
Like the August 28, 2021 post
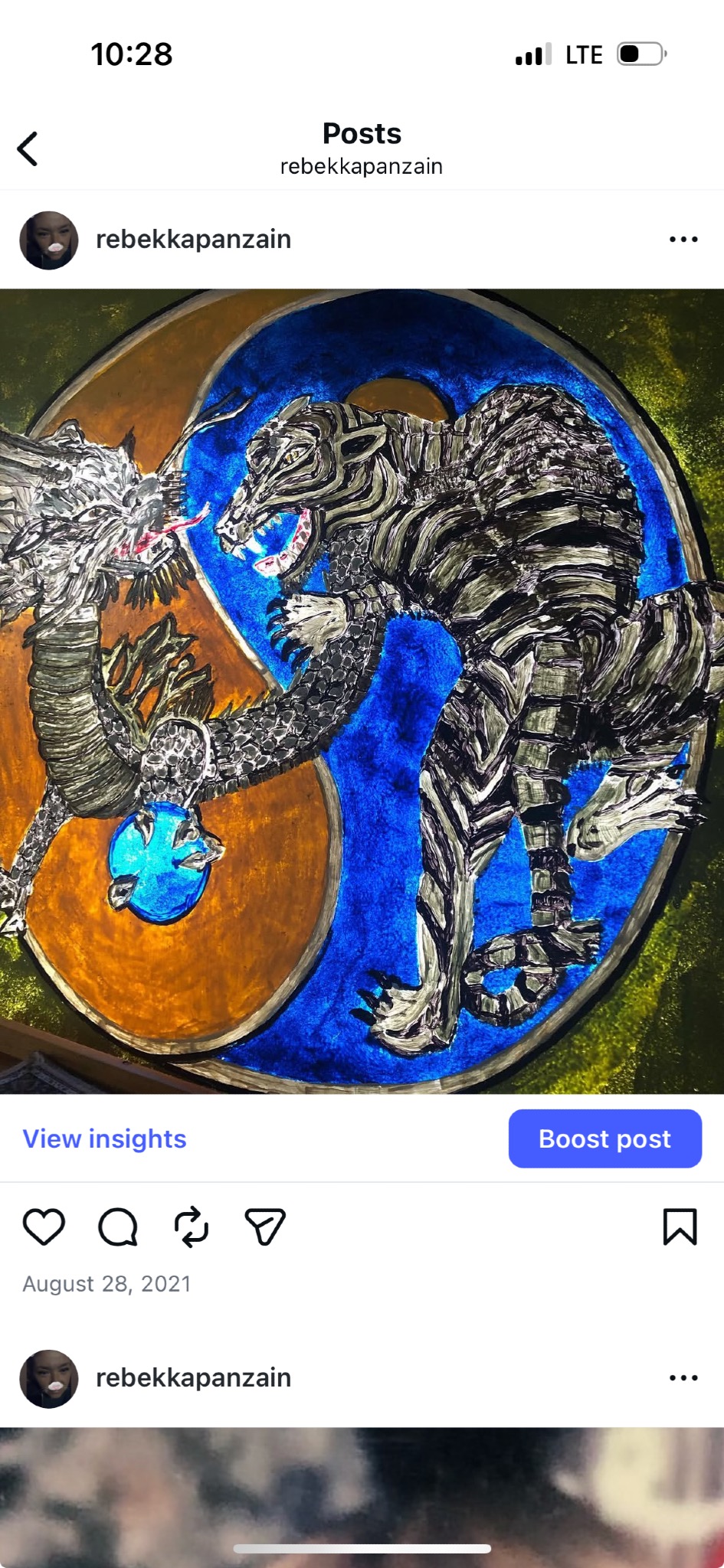[44, 1227]
